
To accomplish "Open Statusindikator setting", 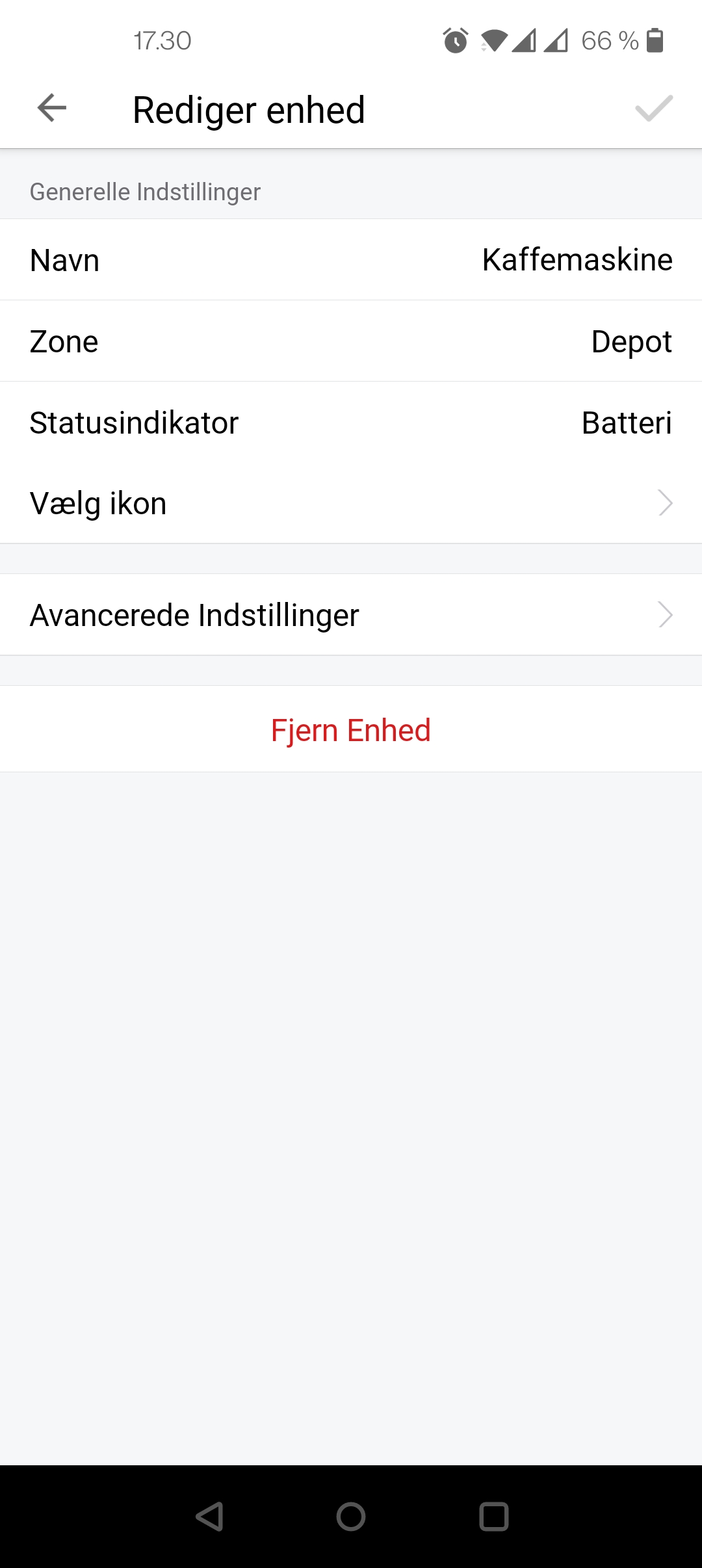I will [351, 423].
